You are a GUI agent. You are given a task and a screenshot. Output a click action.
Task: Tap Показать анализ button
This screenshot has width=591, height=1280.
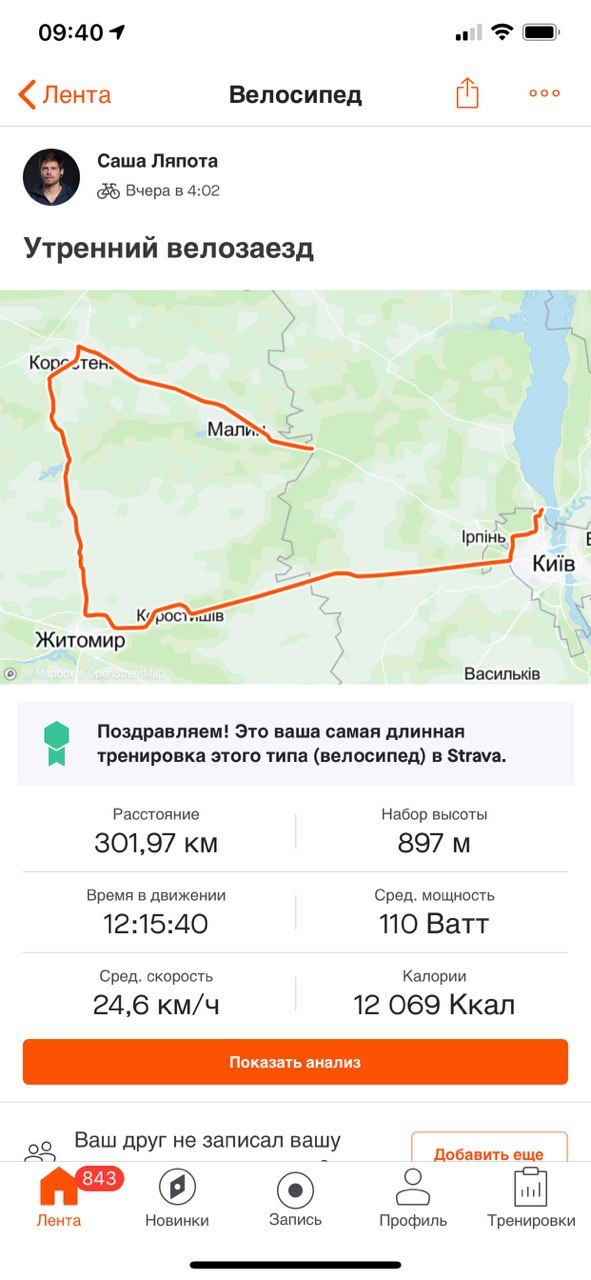point(295,1062)
